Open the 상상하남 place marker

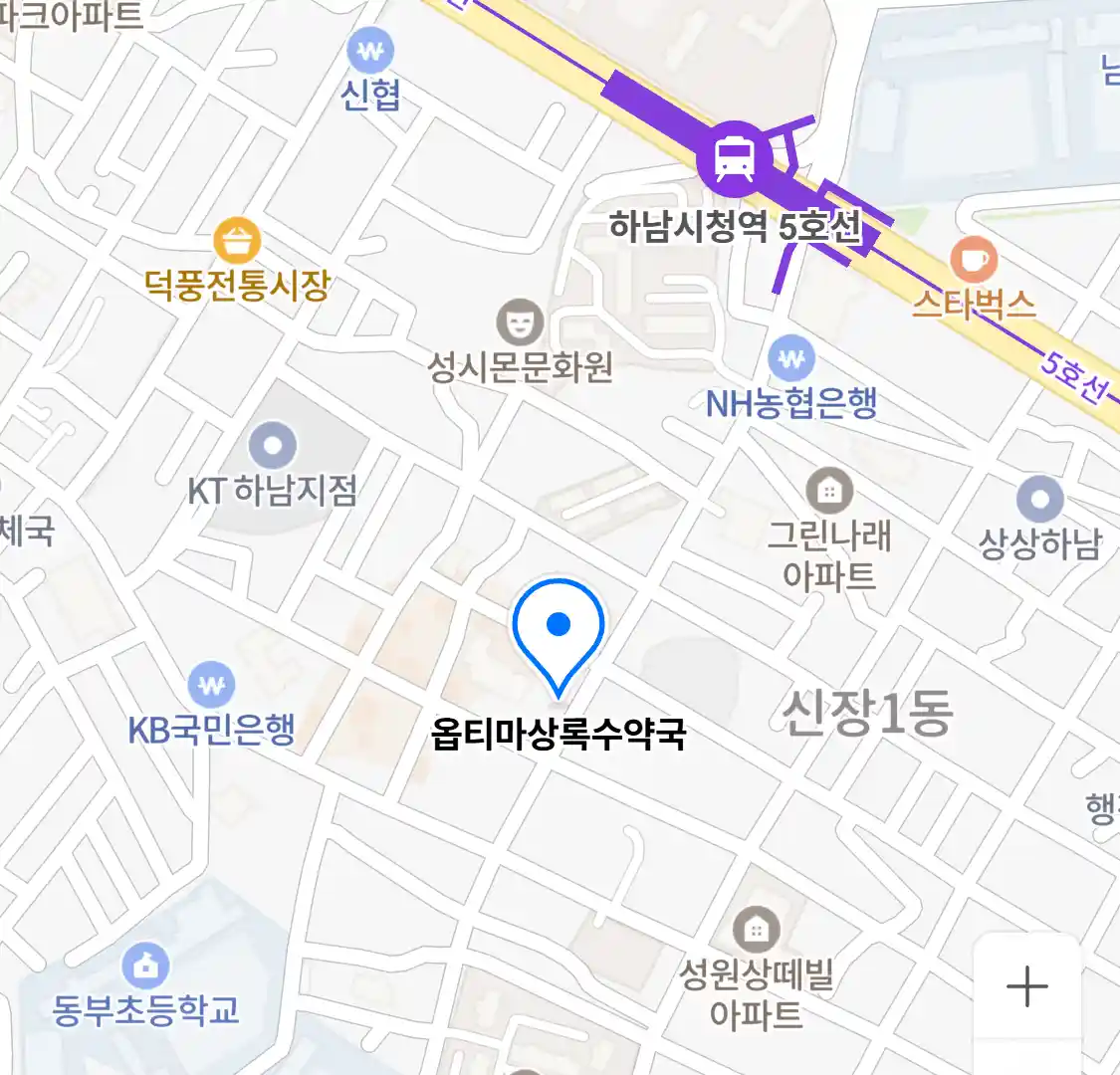[1040, 500]
